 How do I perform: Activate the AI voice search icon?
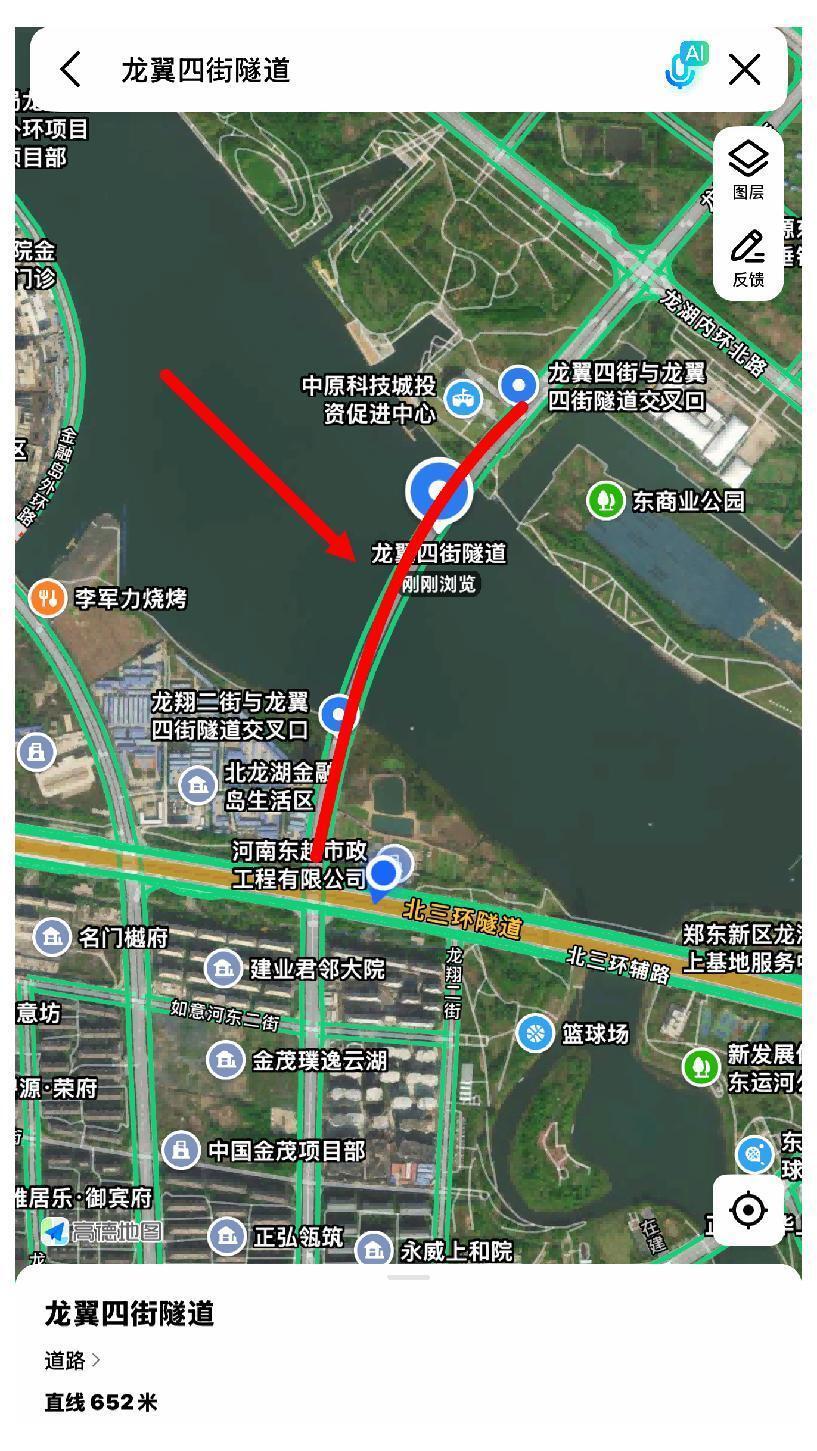[683, 68]
